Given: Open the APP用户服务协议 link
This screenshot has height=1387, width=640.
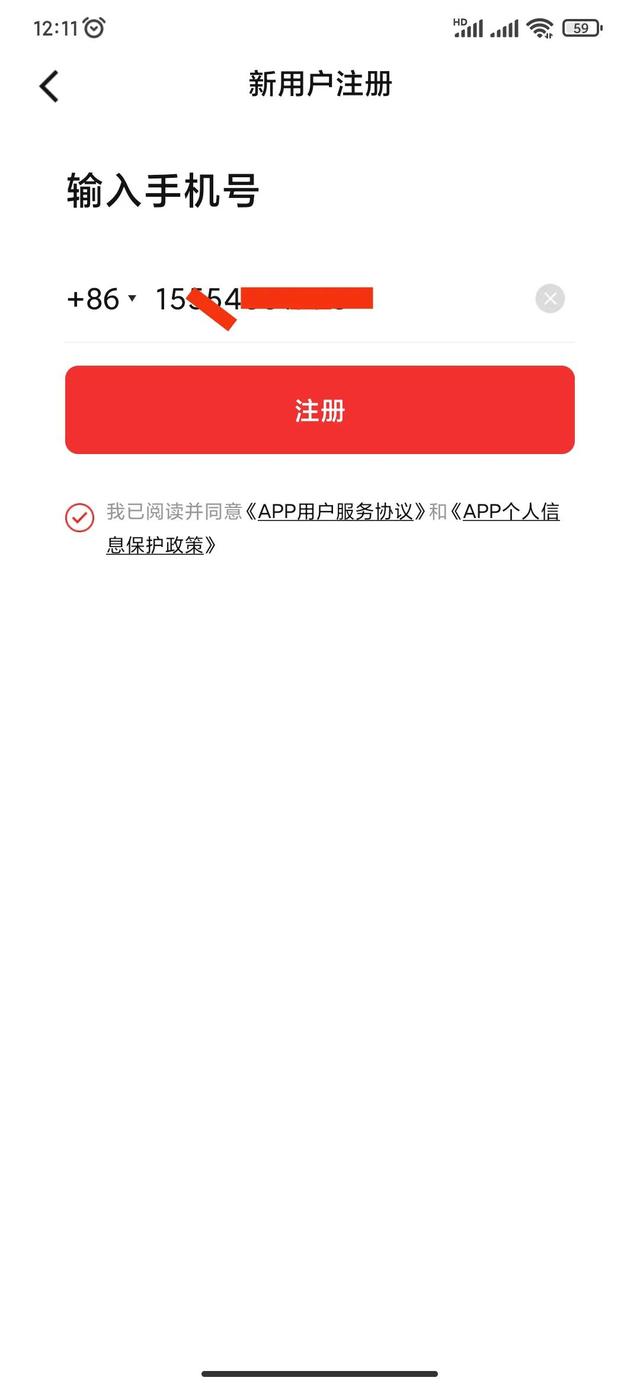Looking at the screenshot, I should (335, 512).
